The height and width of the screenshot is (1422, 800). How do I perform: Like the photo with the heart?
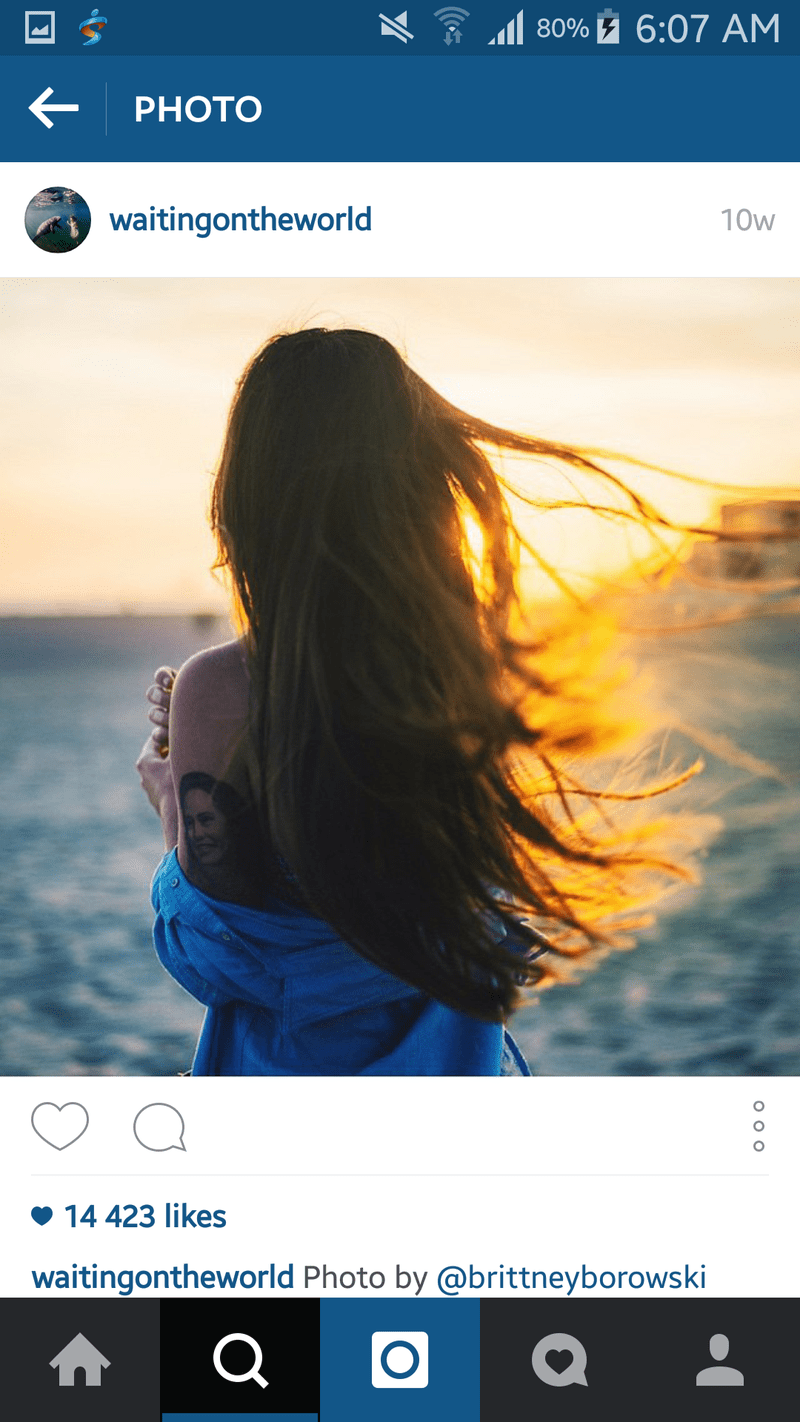tap(60, 1127)
